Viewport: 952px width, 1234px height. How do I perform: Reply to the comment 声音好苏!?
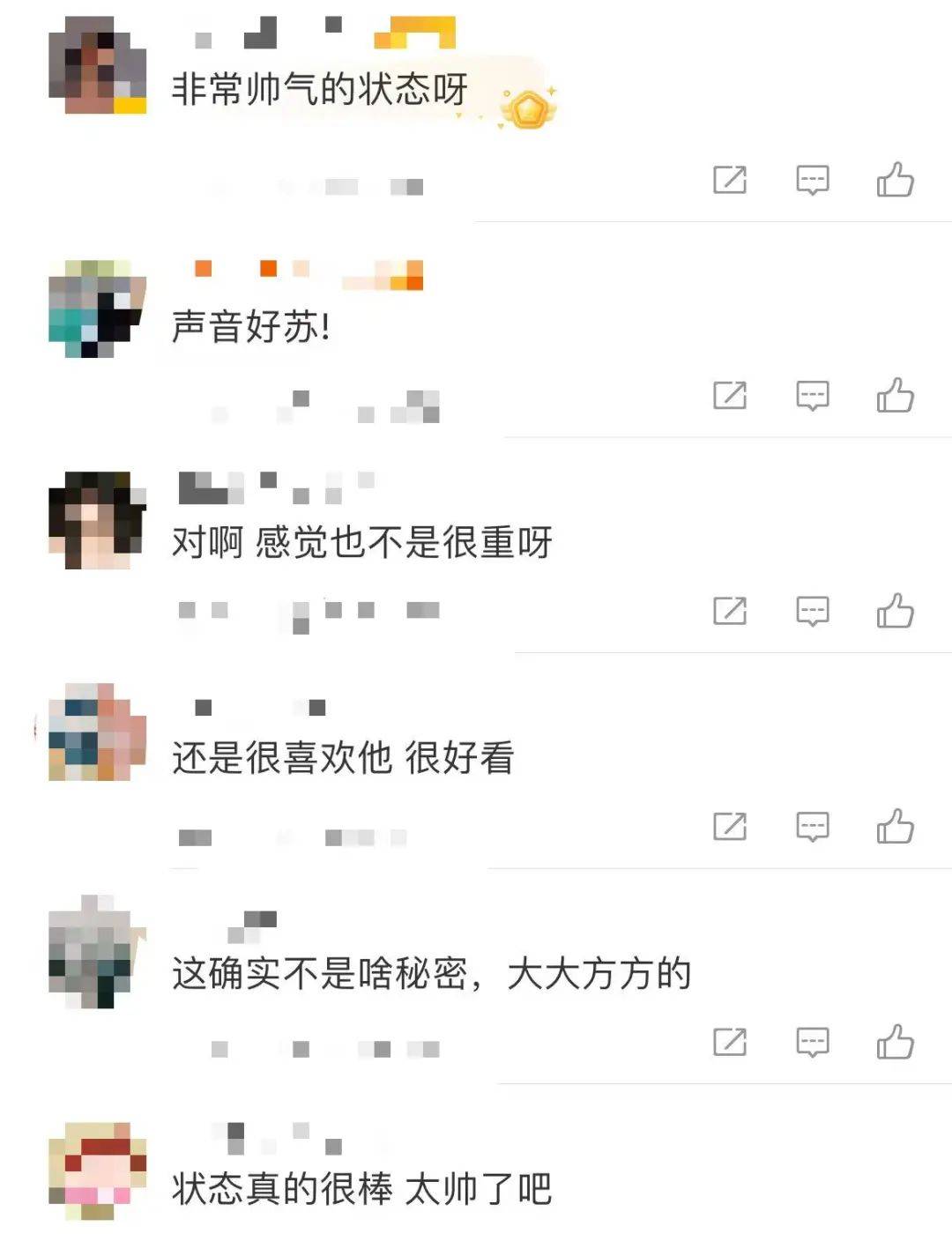[812, 396]
